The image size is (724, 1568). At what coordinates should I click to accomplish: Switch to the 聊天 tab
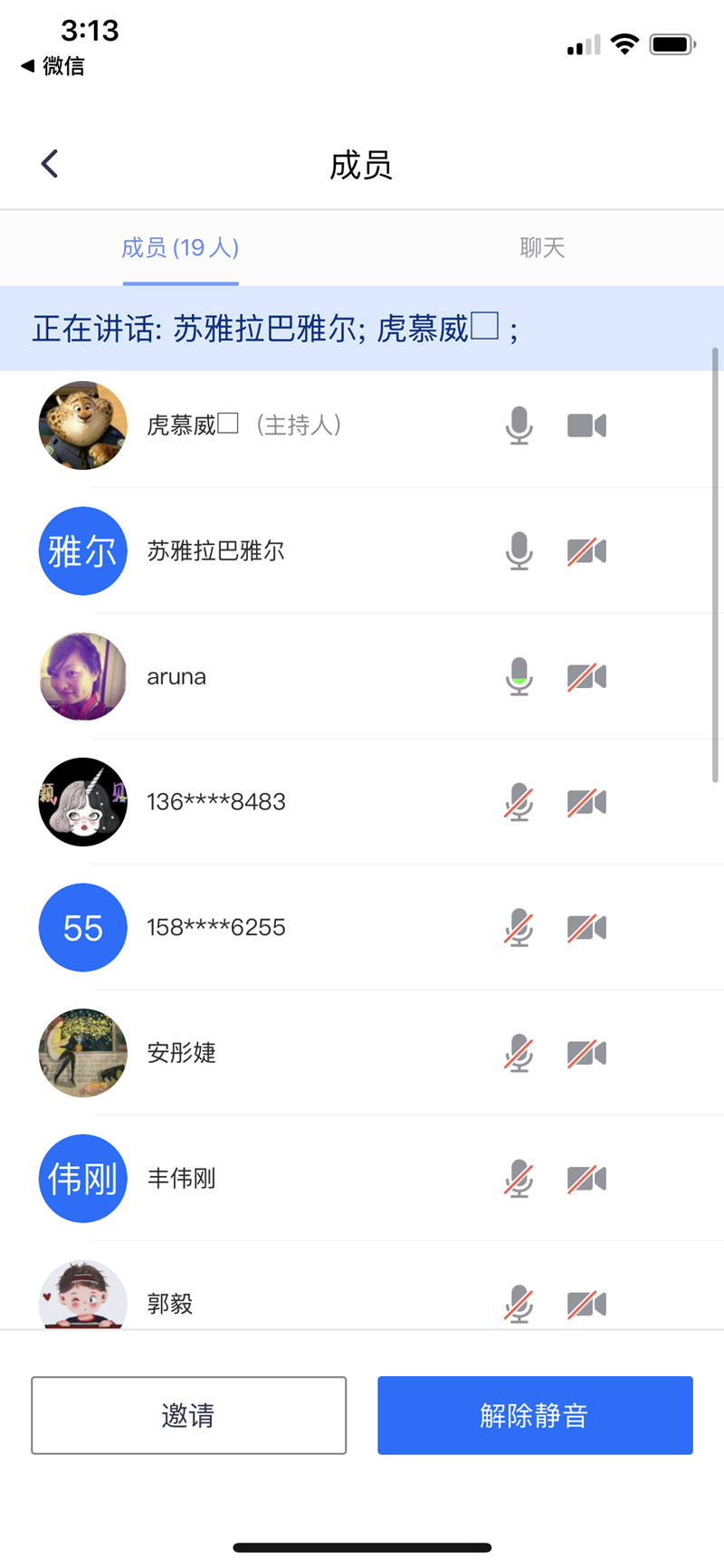point(542,248)
